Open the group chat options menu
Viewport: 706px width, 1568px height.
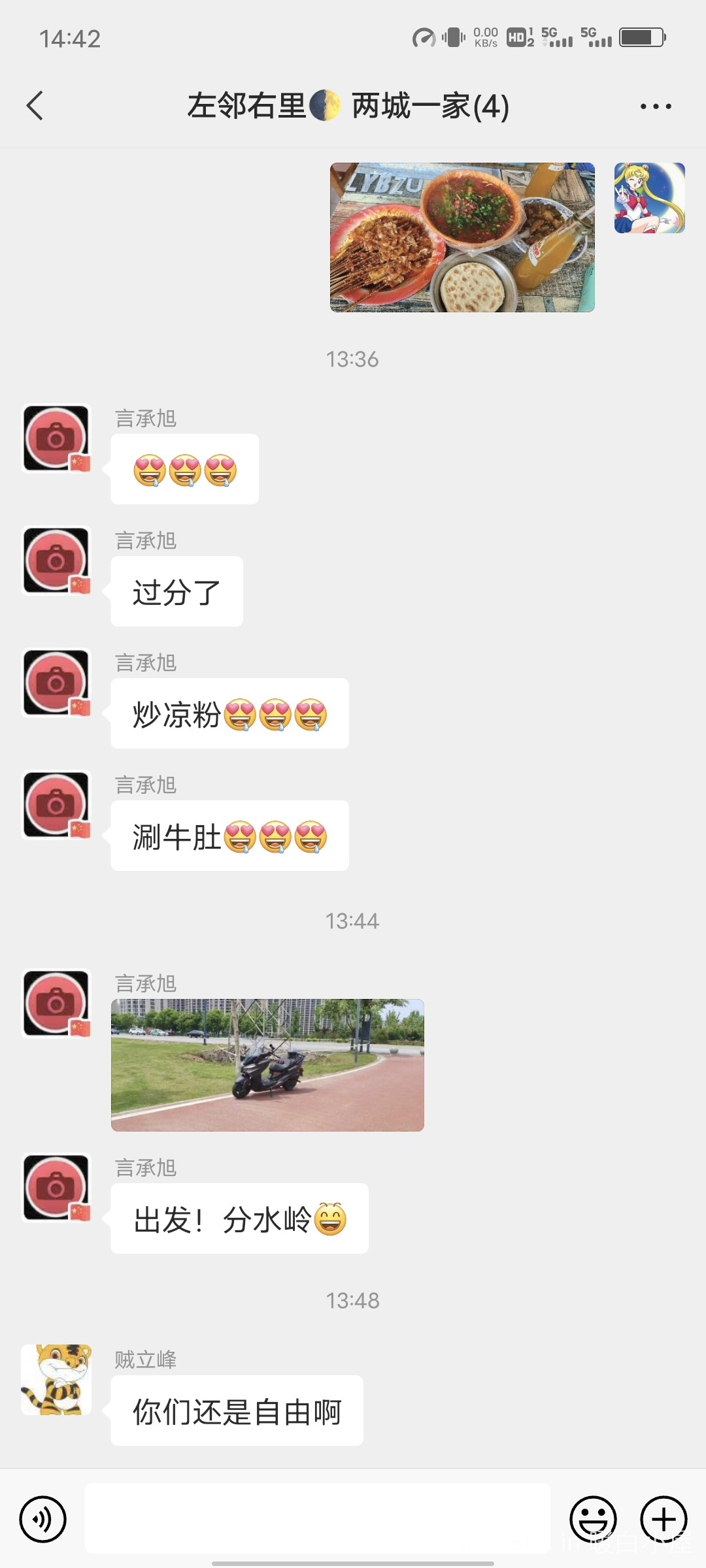click(x=655, y=106)
